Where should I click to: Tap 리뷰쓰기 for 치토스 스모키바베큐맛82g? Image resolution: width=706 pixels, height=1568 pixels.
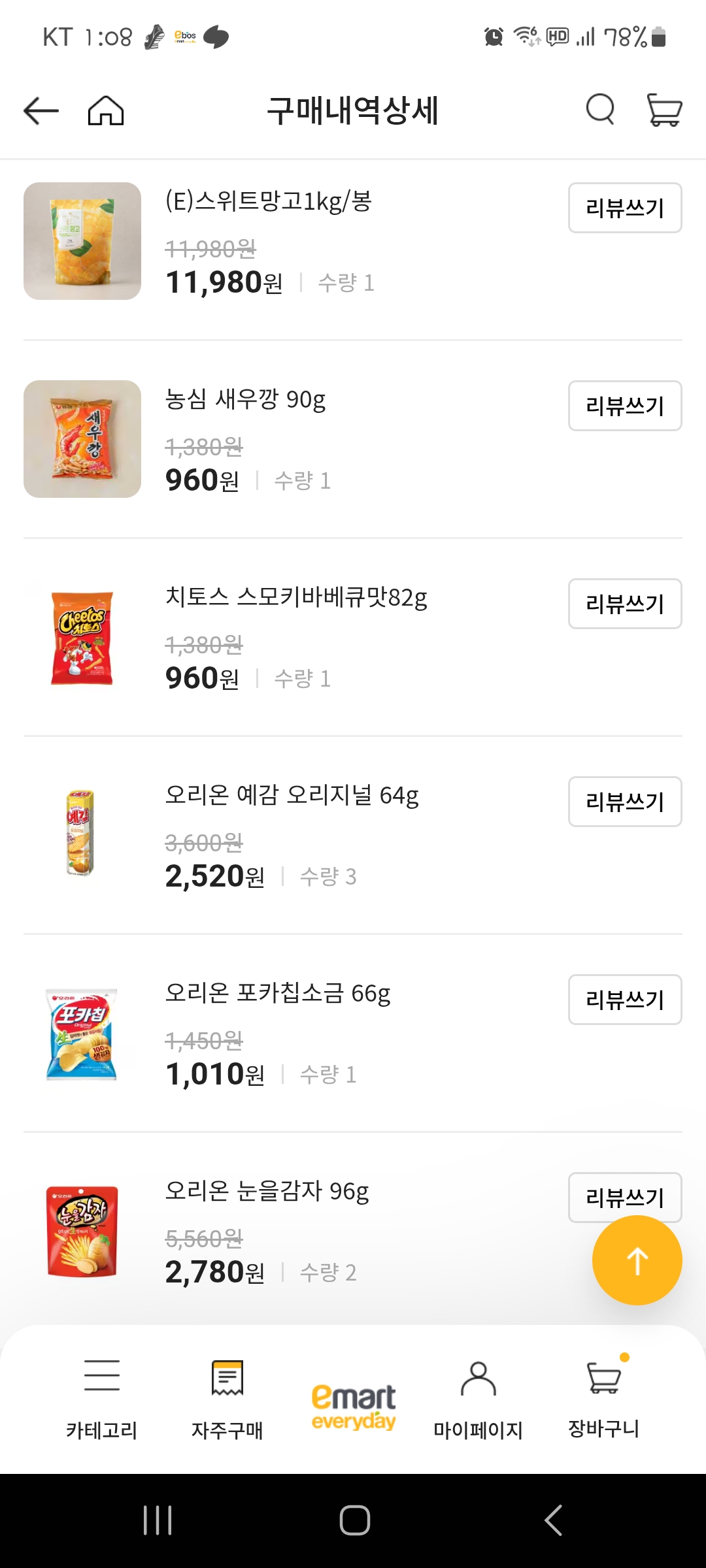pyautogui.click(x=624, y=604)
